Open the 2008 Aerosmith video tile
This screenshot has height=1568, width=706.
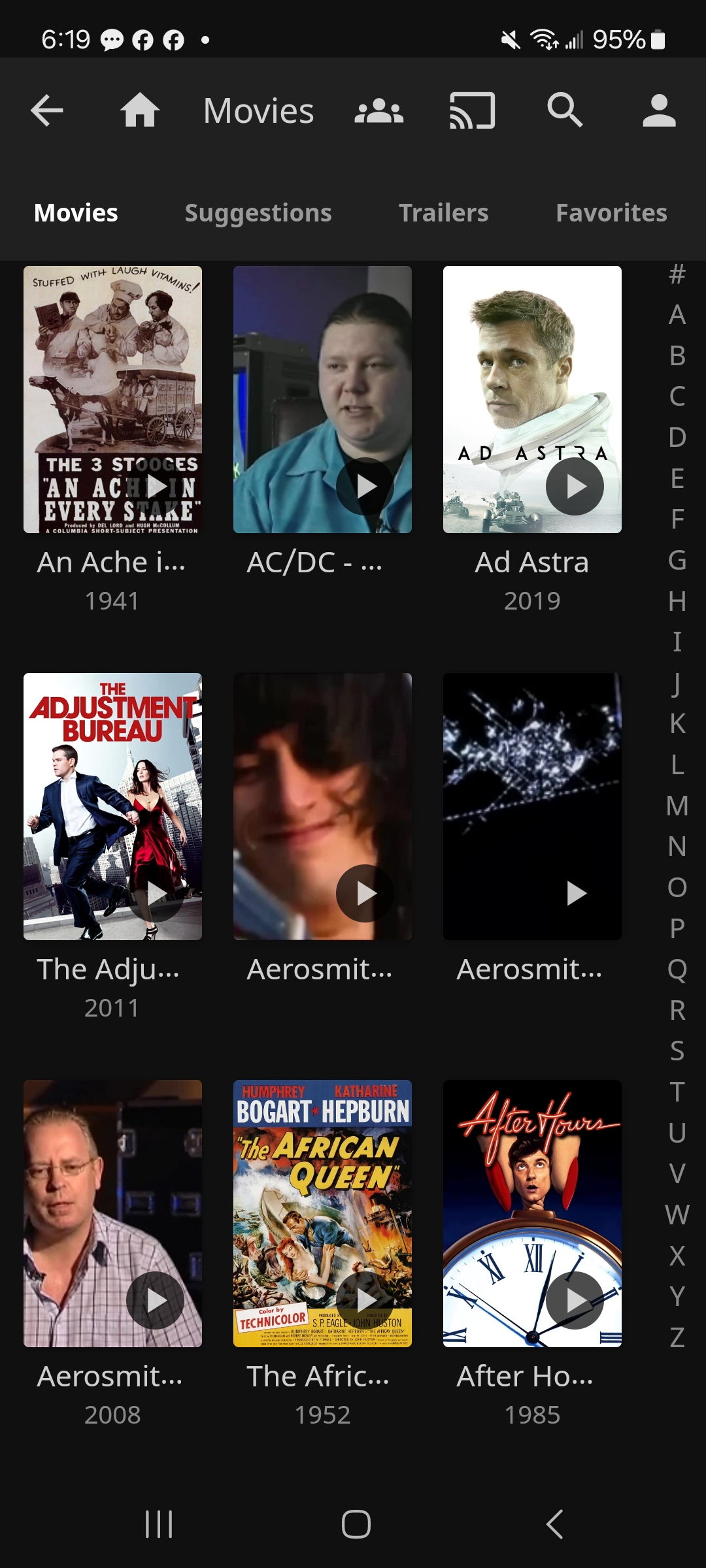(x=112, y=1213)
